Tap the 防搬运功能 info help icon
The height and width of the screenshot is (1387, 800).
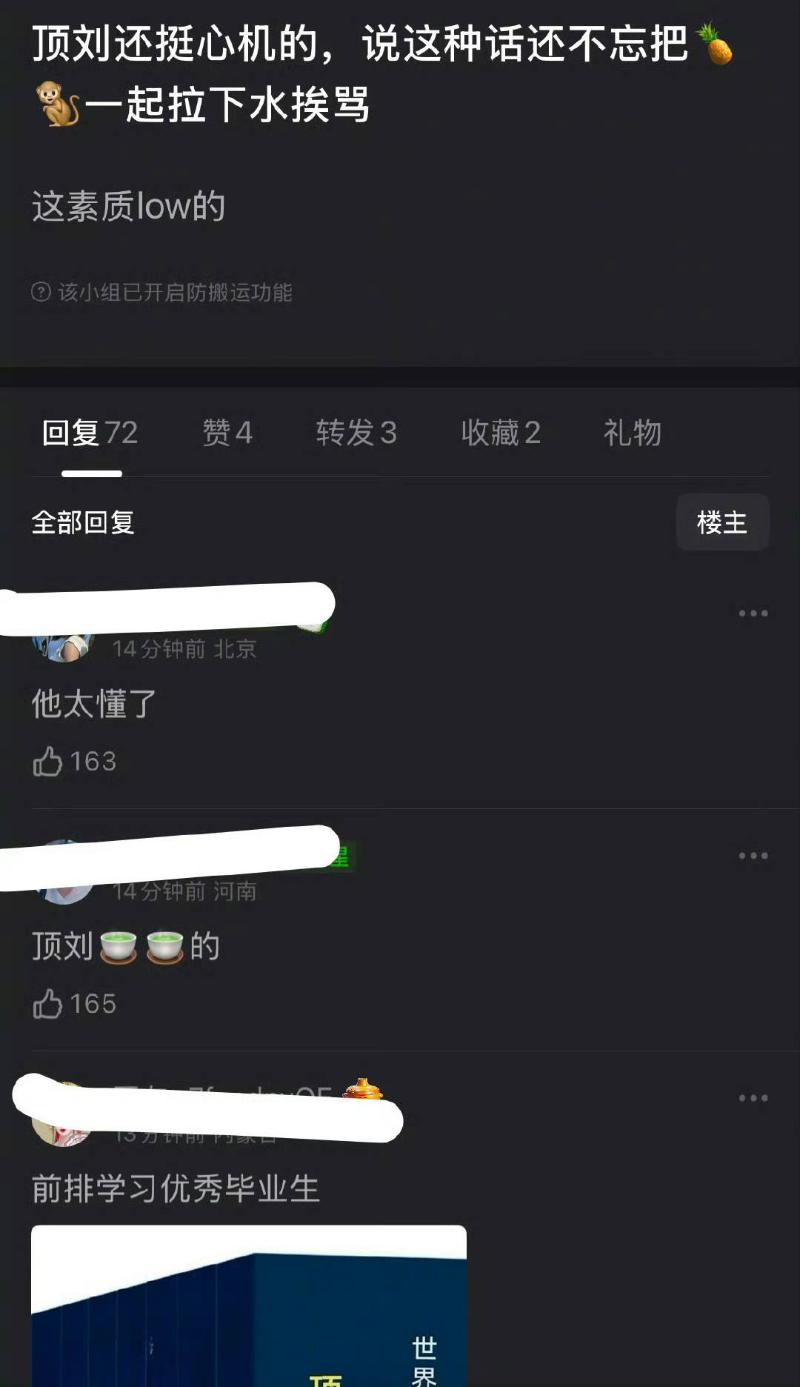(41, 293)
